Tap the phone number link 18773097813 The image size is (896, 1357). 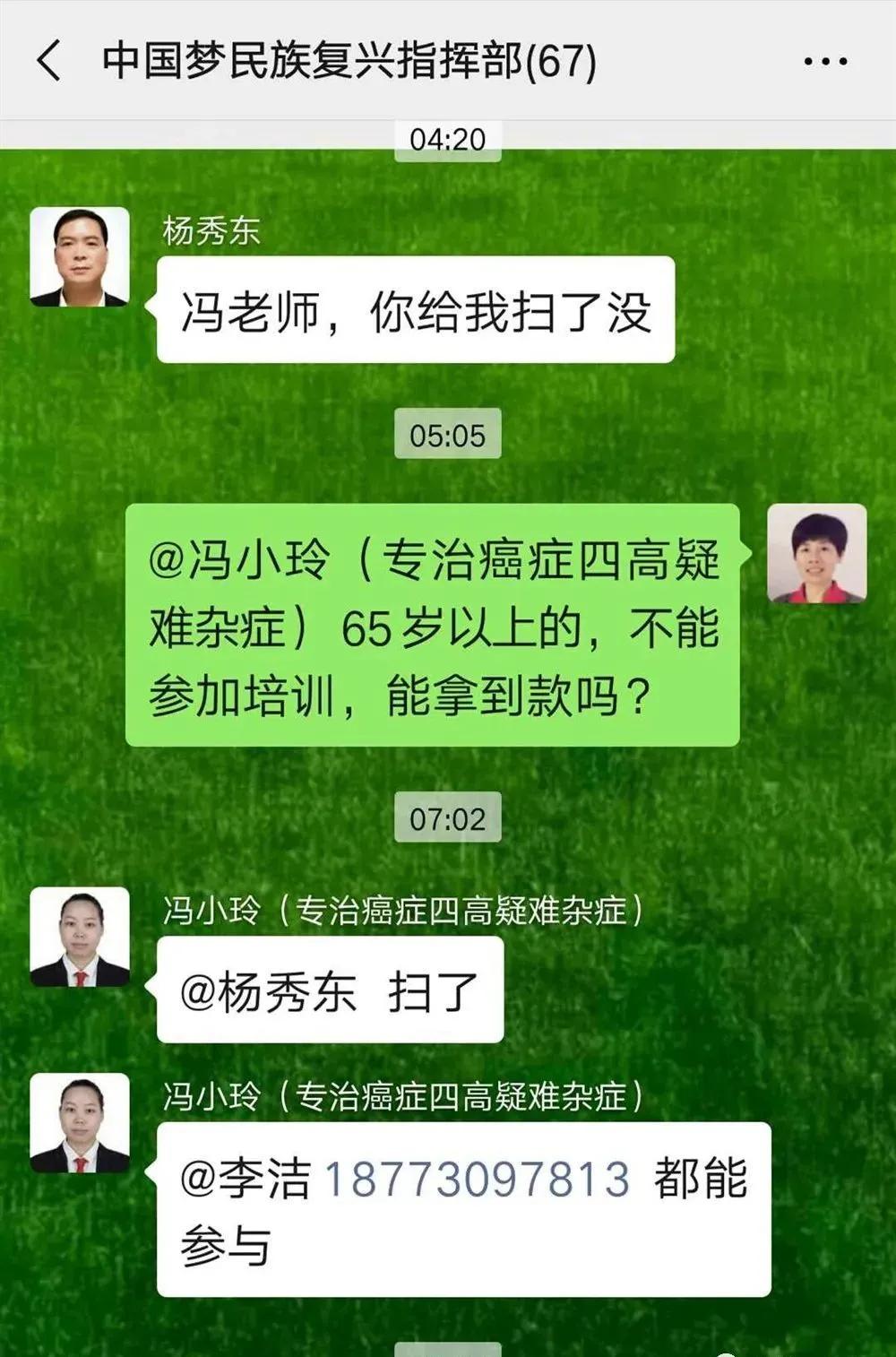click(x=477, y=1178)
